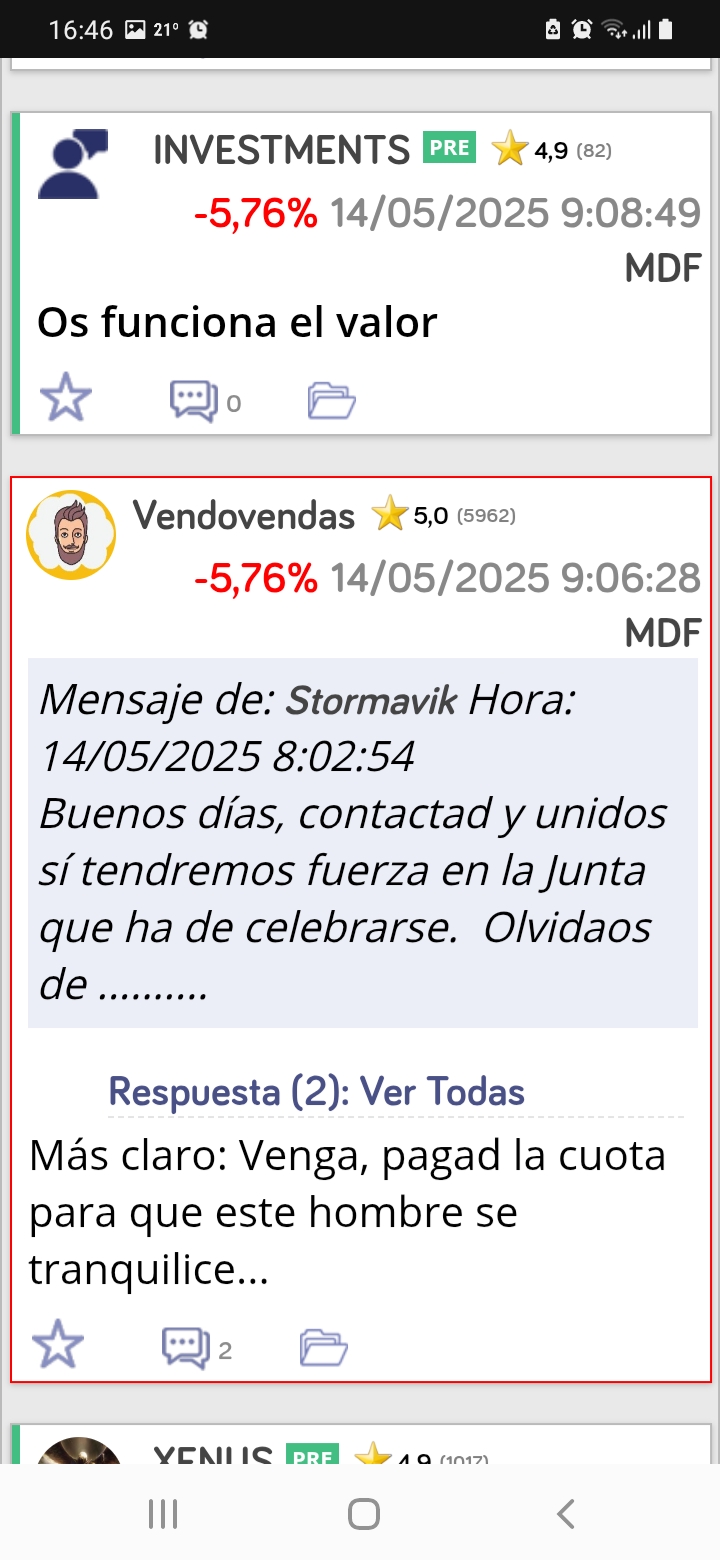720x1560 pixels.
Task: Open the MDF ticker in the Vendovendas post
Action: (x=662, y=632)
